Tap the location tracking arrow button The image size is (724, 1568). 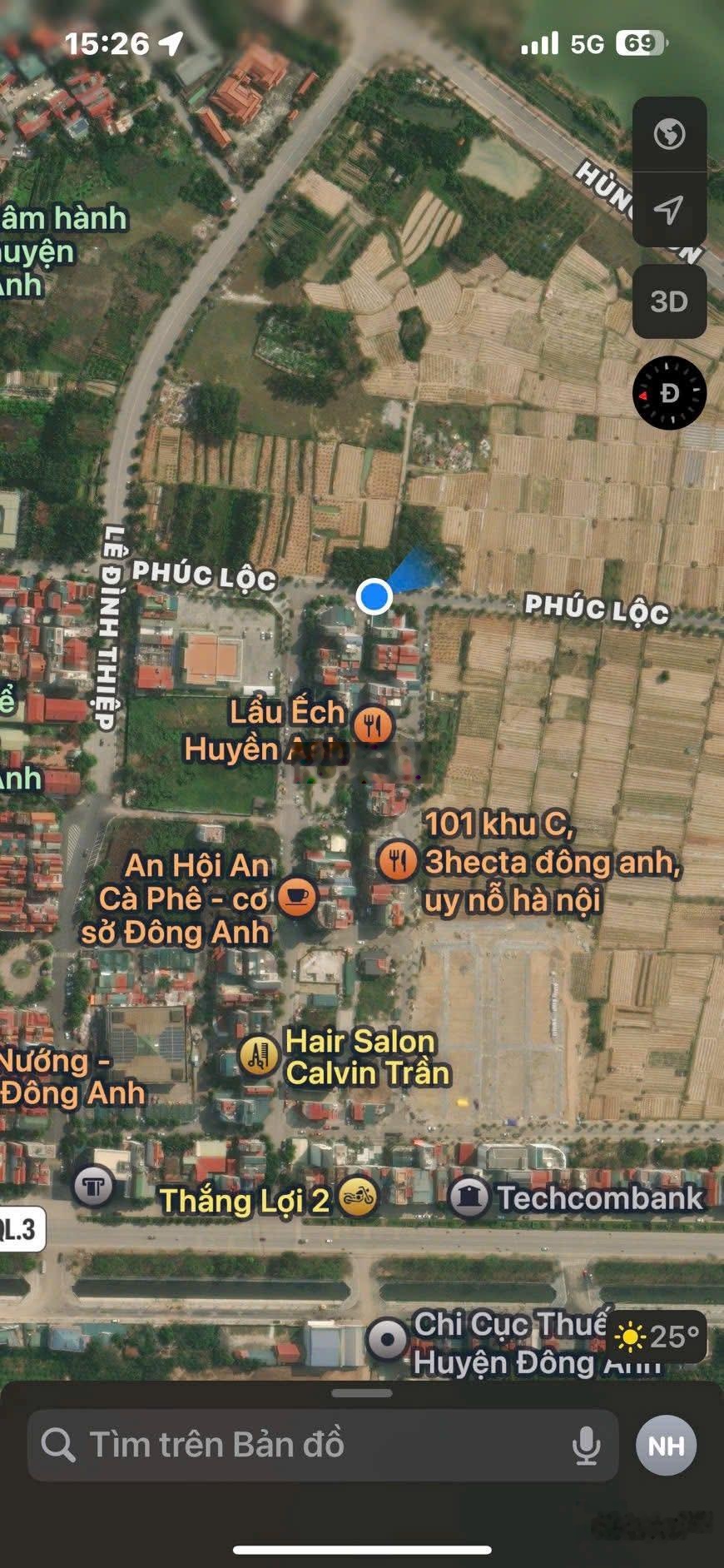pos(669,209)
